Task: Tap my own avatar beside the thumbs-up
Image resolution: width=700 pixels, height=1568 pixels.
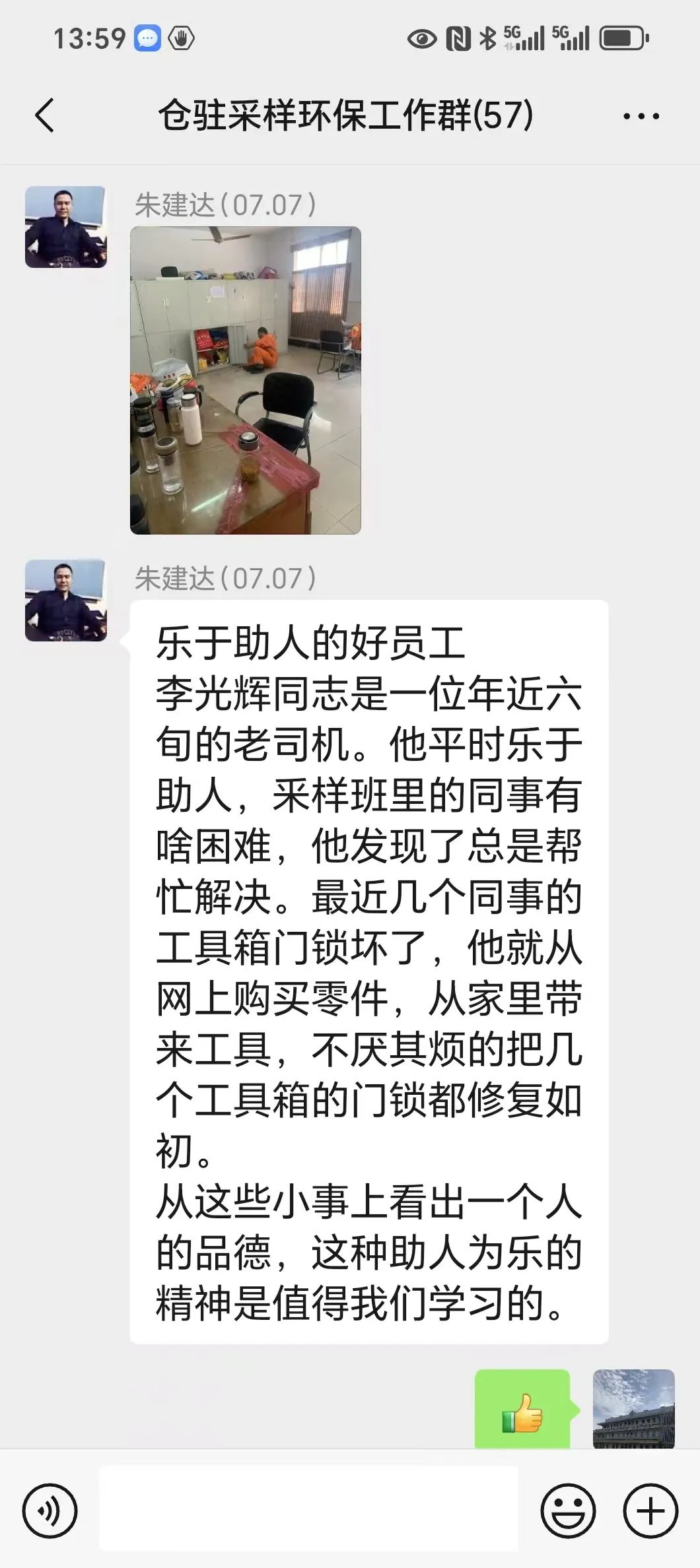Action: (x=633, y=1408)
